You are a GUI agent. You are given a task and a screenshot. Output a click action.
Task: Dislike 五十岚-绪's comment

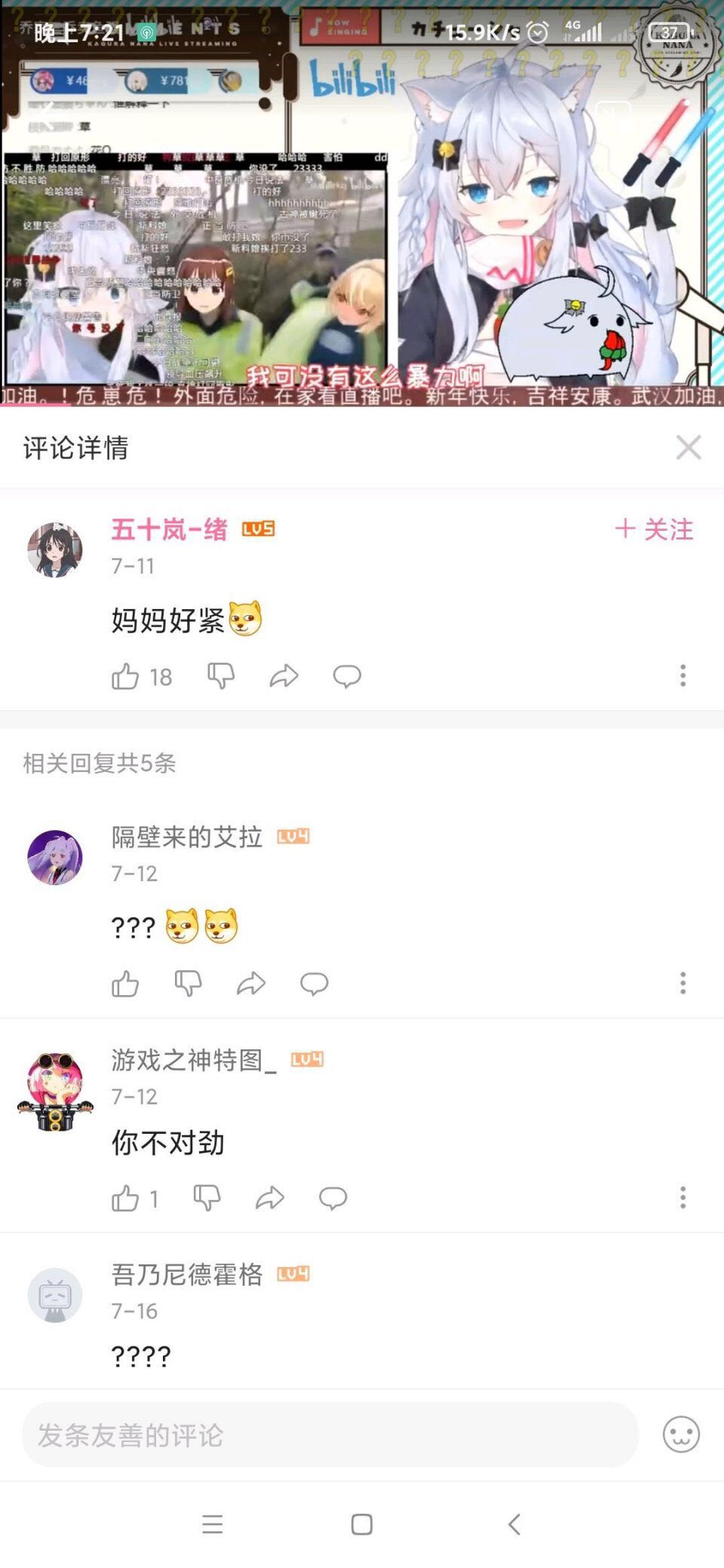[x=221, y=676]
